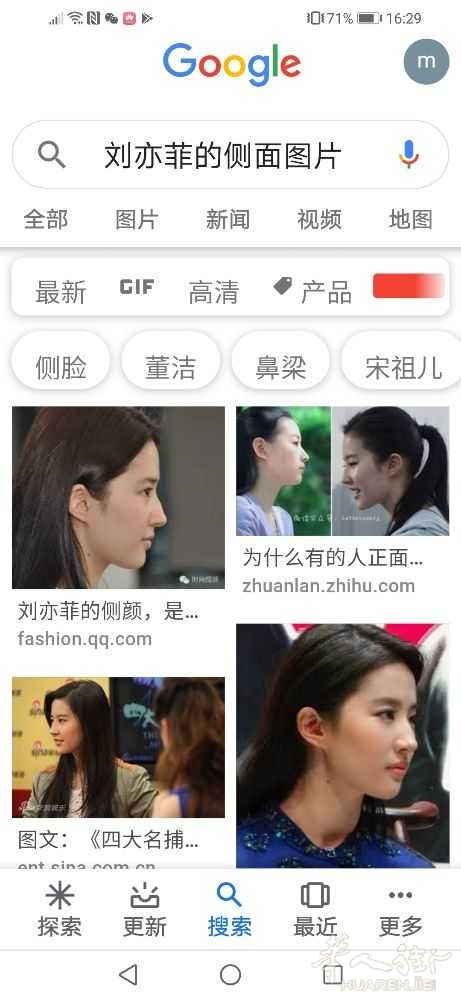
Task: Switch to the 全部 results tab
Action: [x=46, y=219]
